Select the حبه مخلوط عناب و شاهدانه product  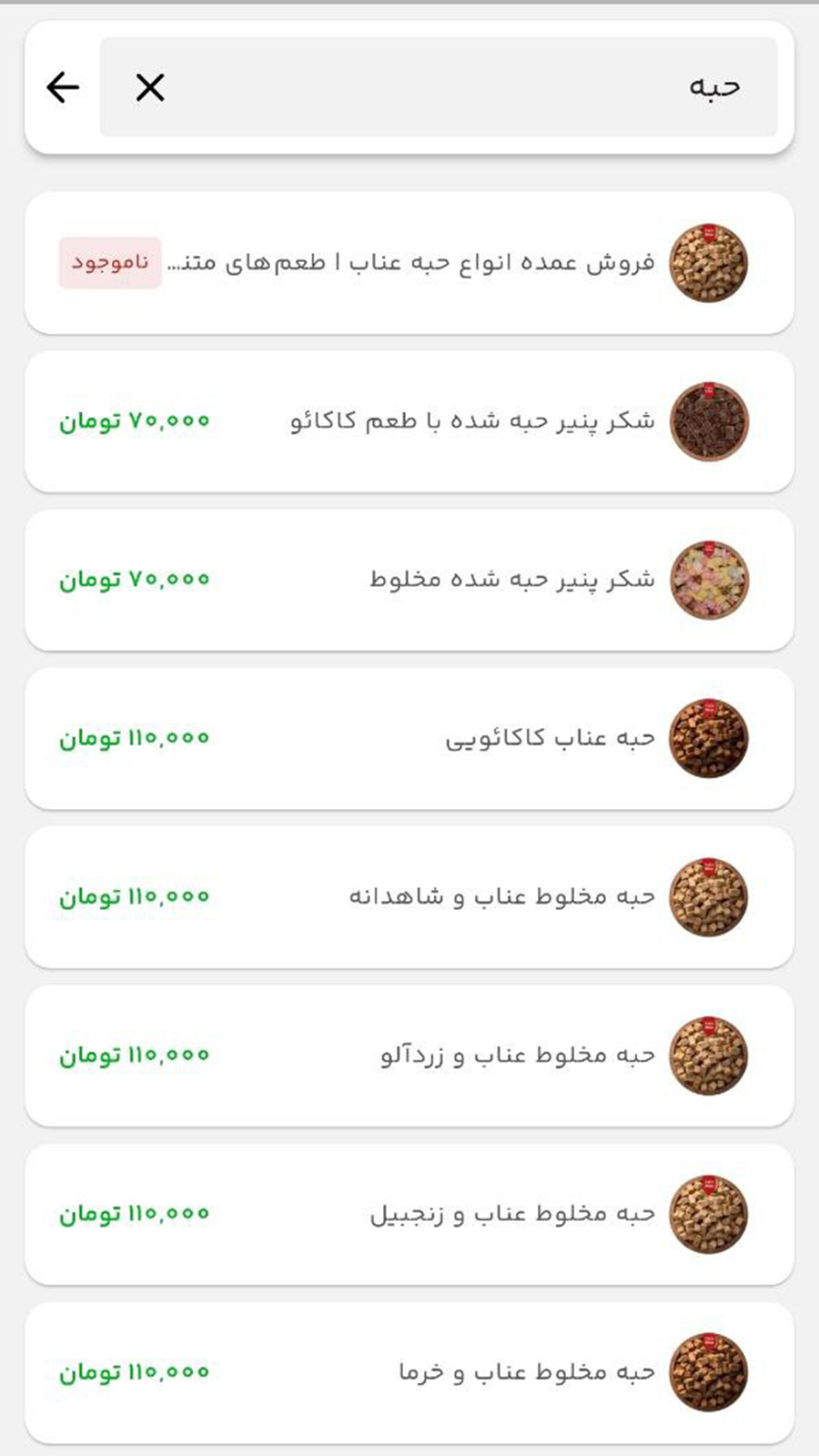coord(409,896)
